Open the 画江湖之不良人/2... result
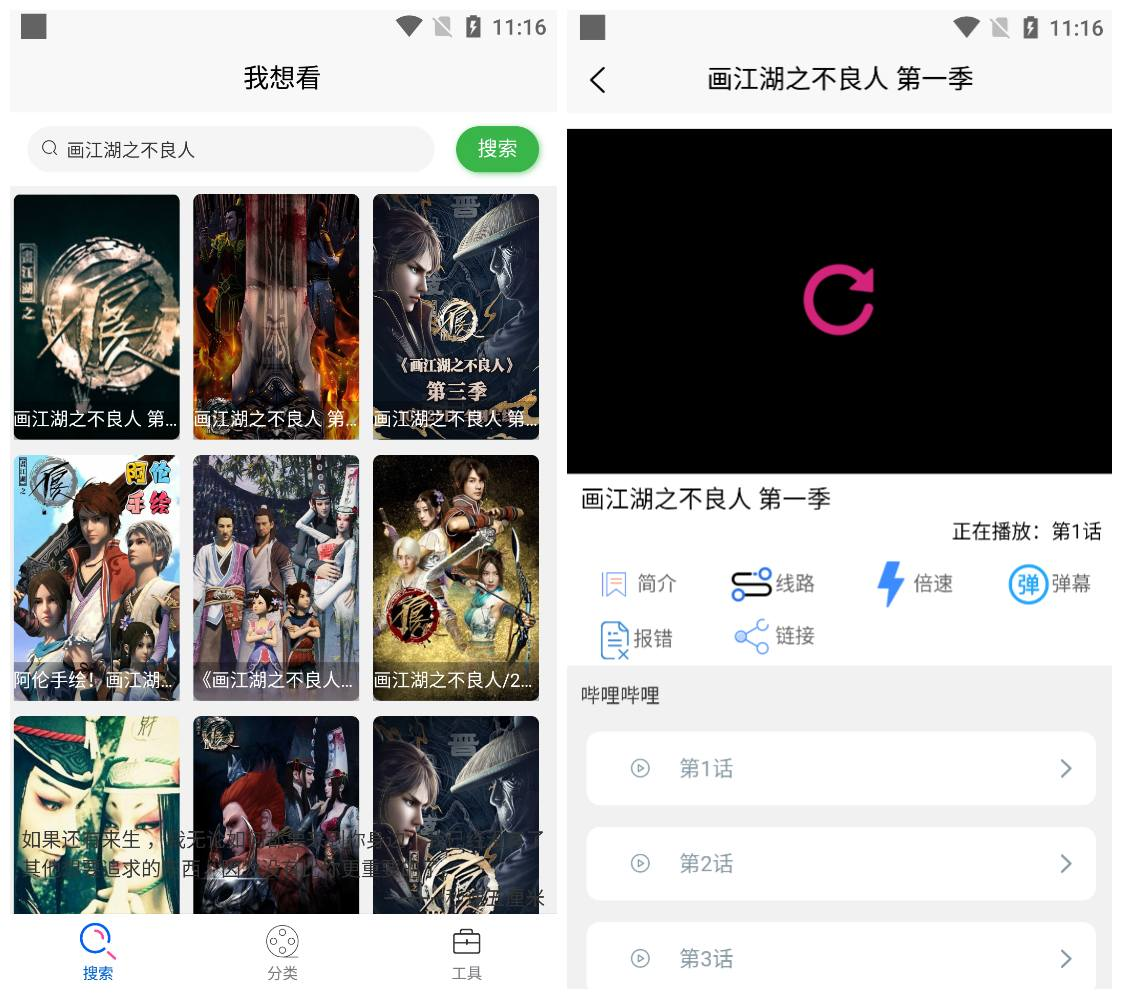This screenshot has width=1122, height=999. point(456,577)
